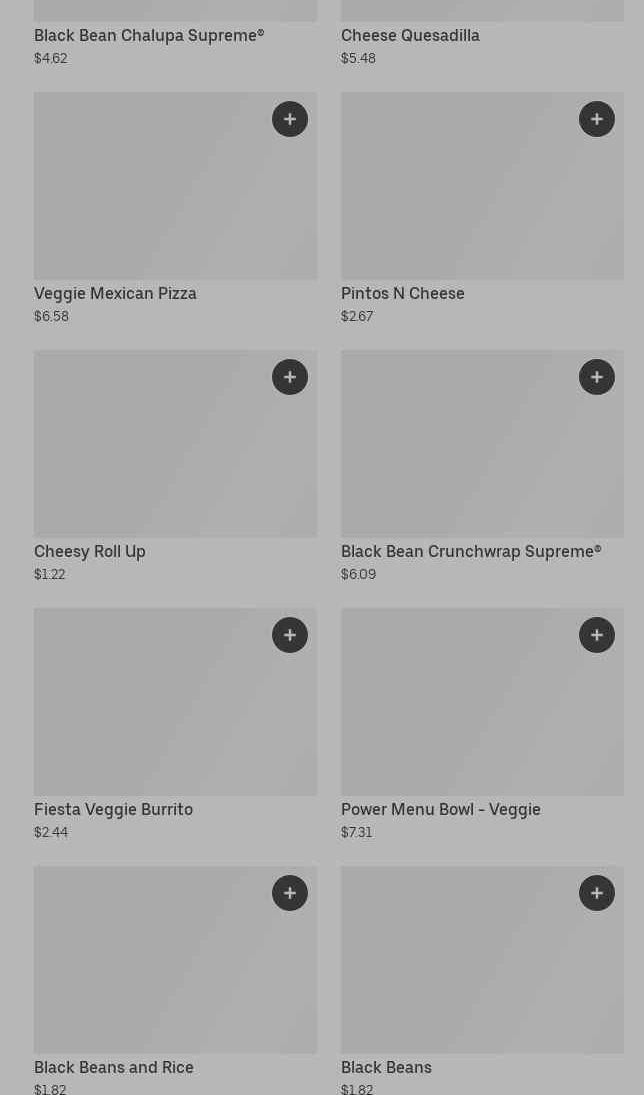Open Black Bean Chalupa Supreme item
This screenshot has width=644, height=1095.
[149, 36]
